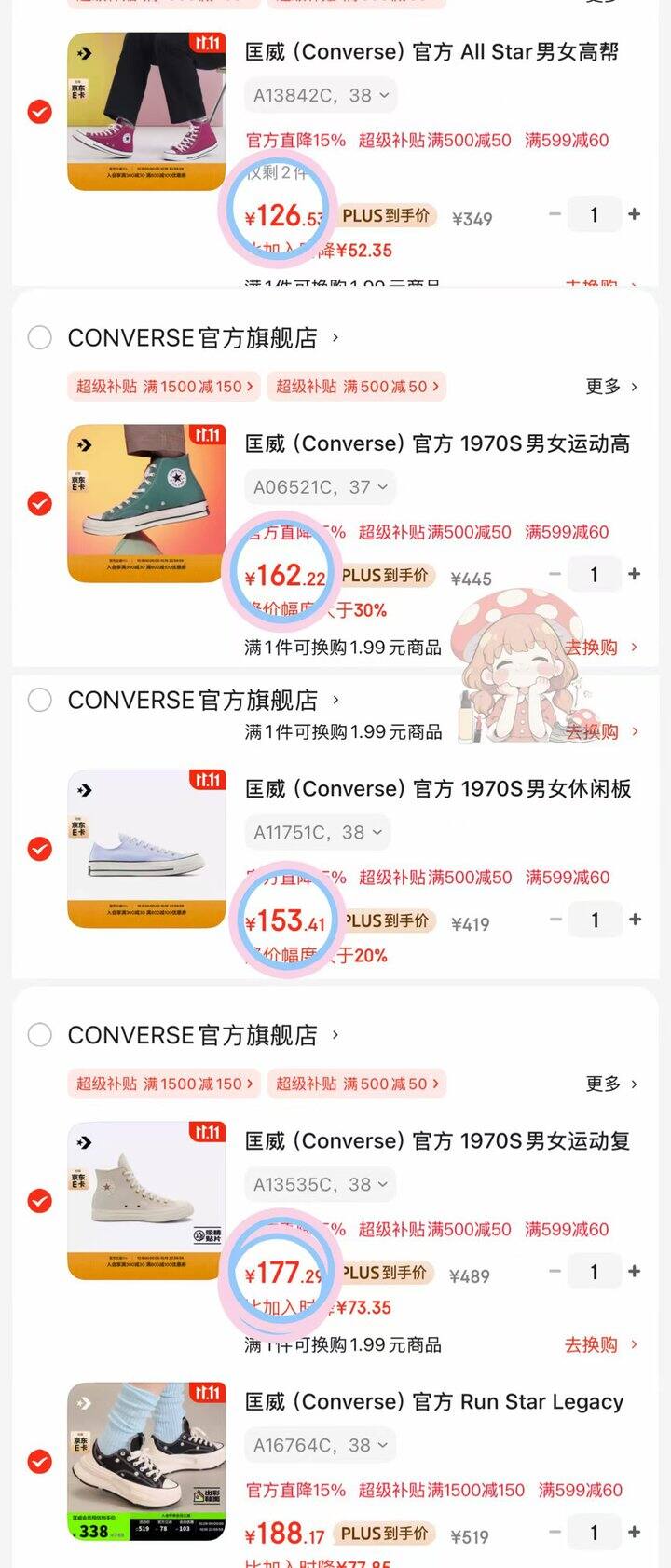The width and height of the screenshot is (671, 1568).
Task: Change the A16764C, 38 size option
Action: click(321, 1446)
